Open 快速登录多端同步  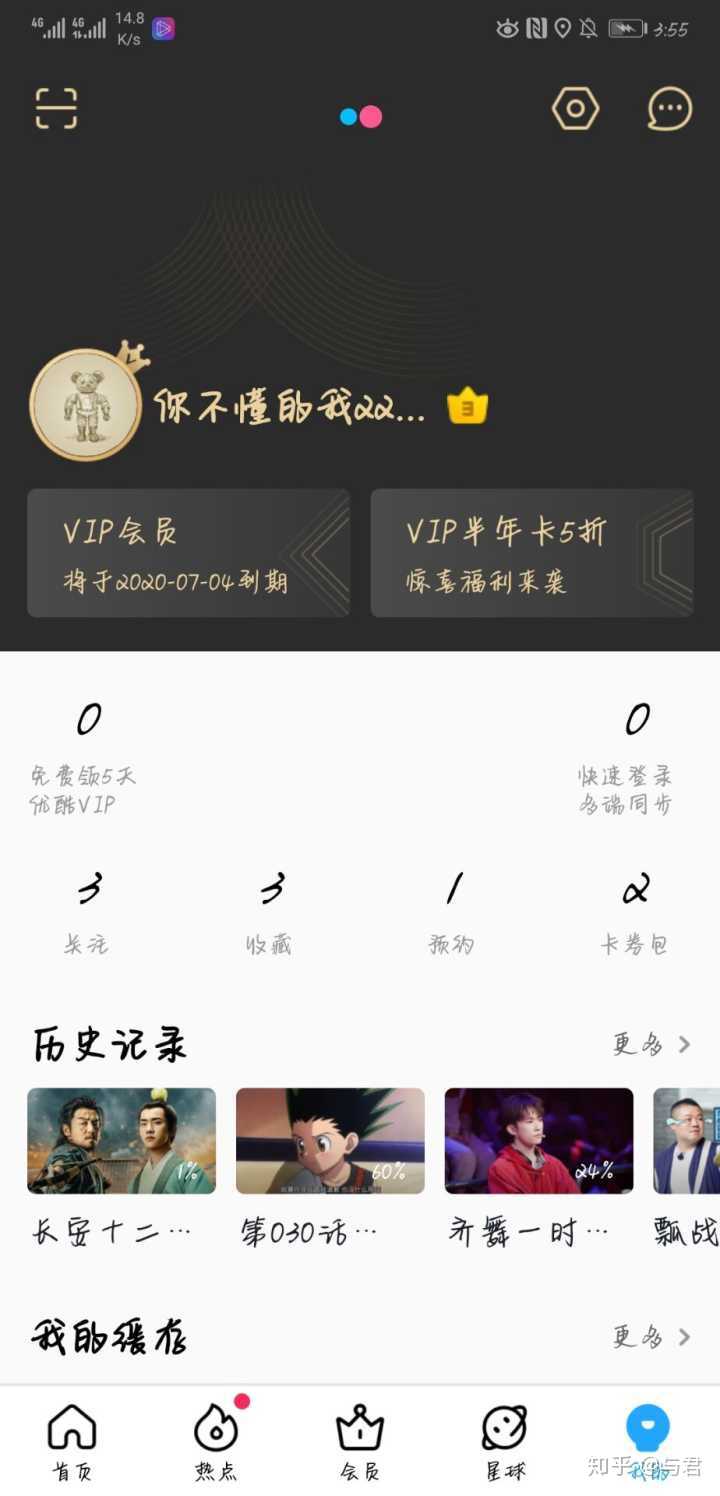point(626,762)
